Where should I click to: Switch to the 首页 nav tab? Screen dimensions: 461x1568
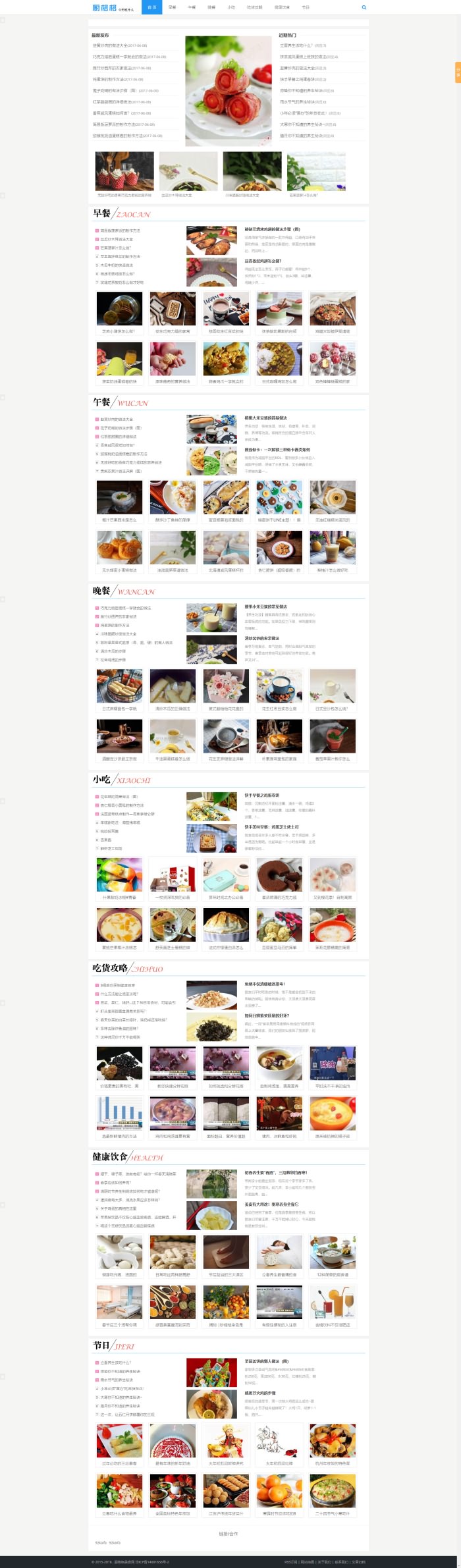152,7
